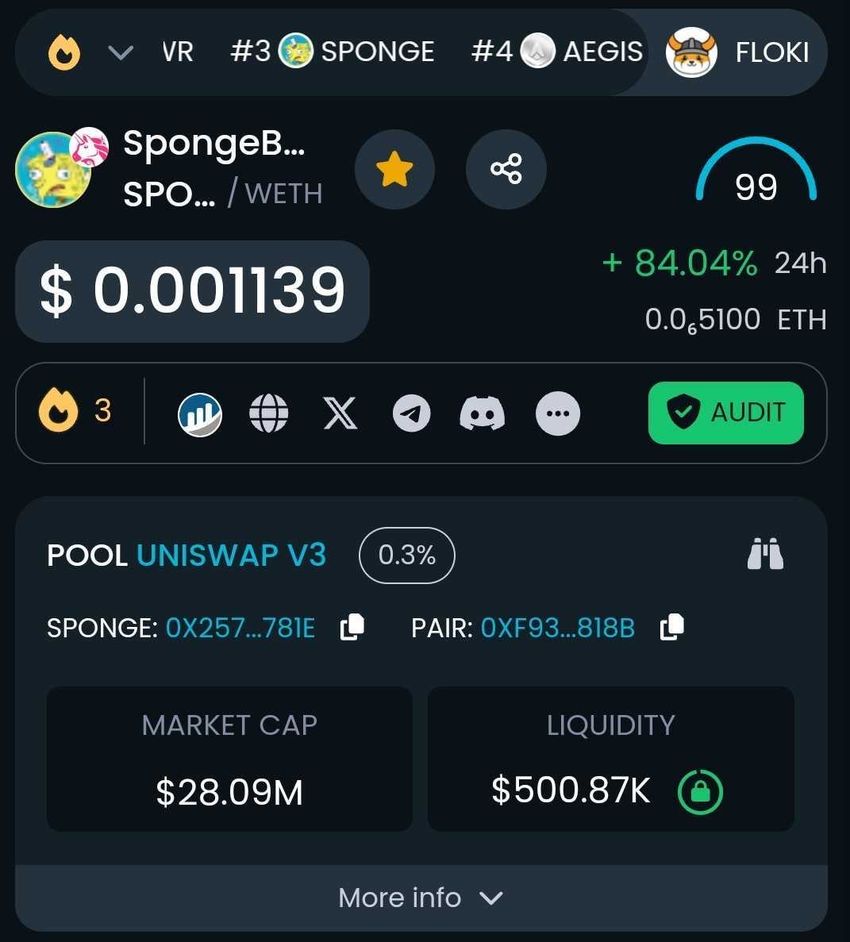
Task: Open the SPONGE contract address link
Action: pyautogui.click(x=240, y=628)
